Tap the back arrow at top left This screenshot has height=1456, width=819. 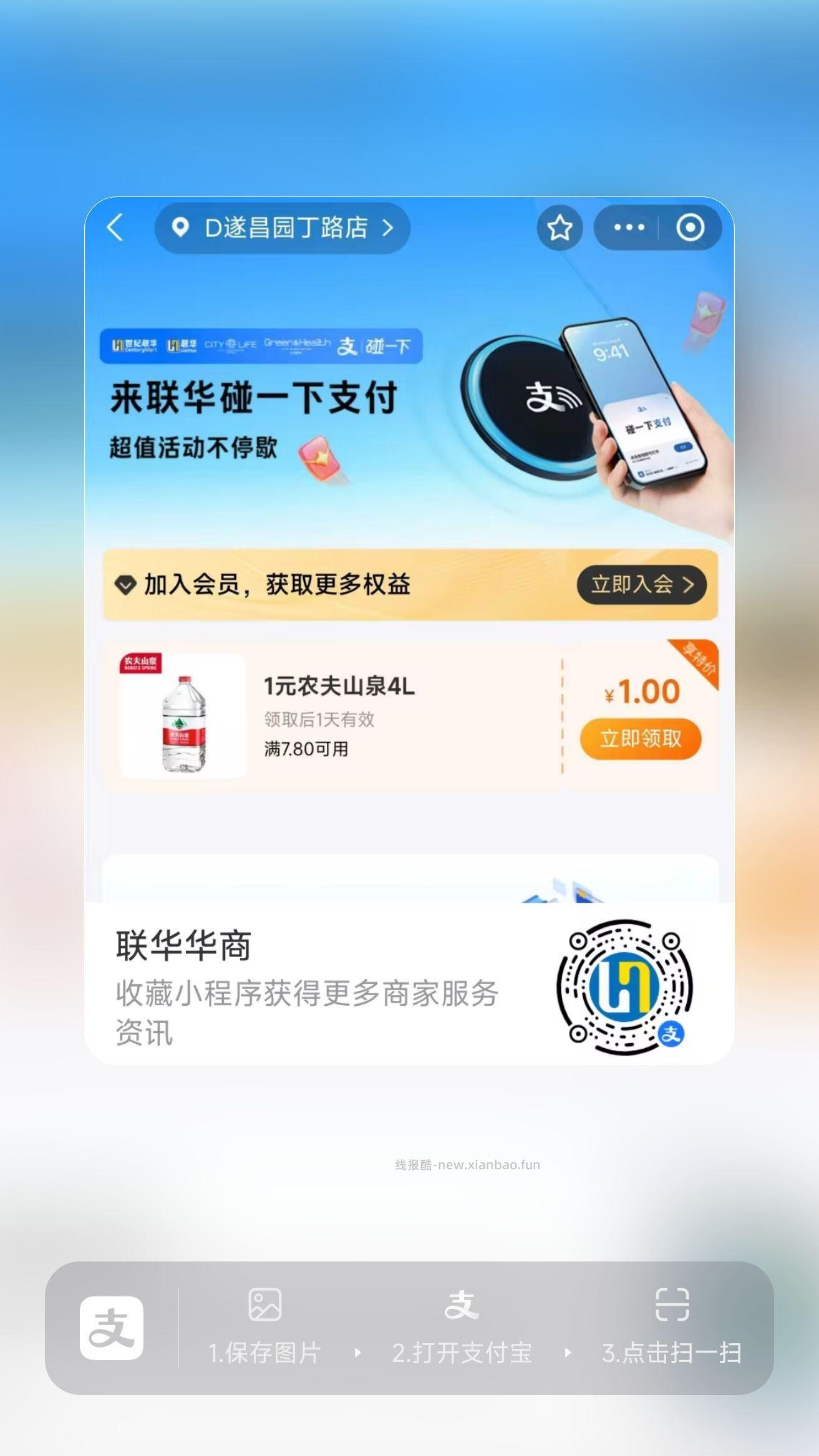(x=115, y=229)
